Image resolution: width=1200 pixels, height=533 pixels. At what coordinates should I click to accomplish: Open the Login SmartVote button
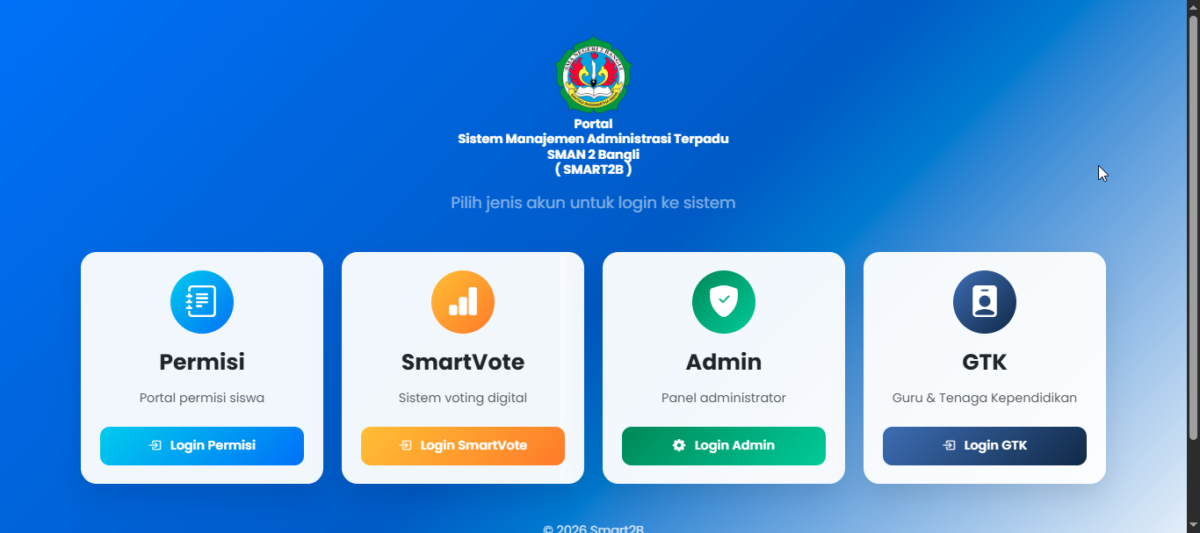click(x=463, y=446)
